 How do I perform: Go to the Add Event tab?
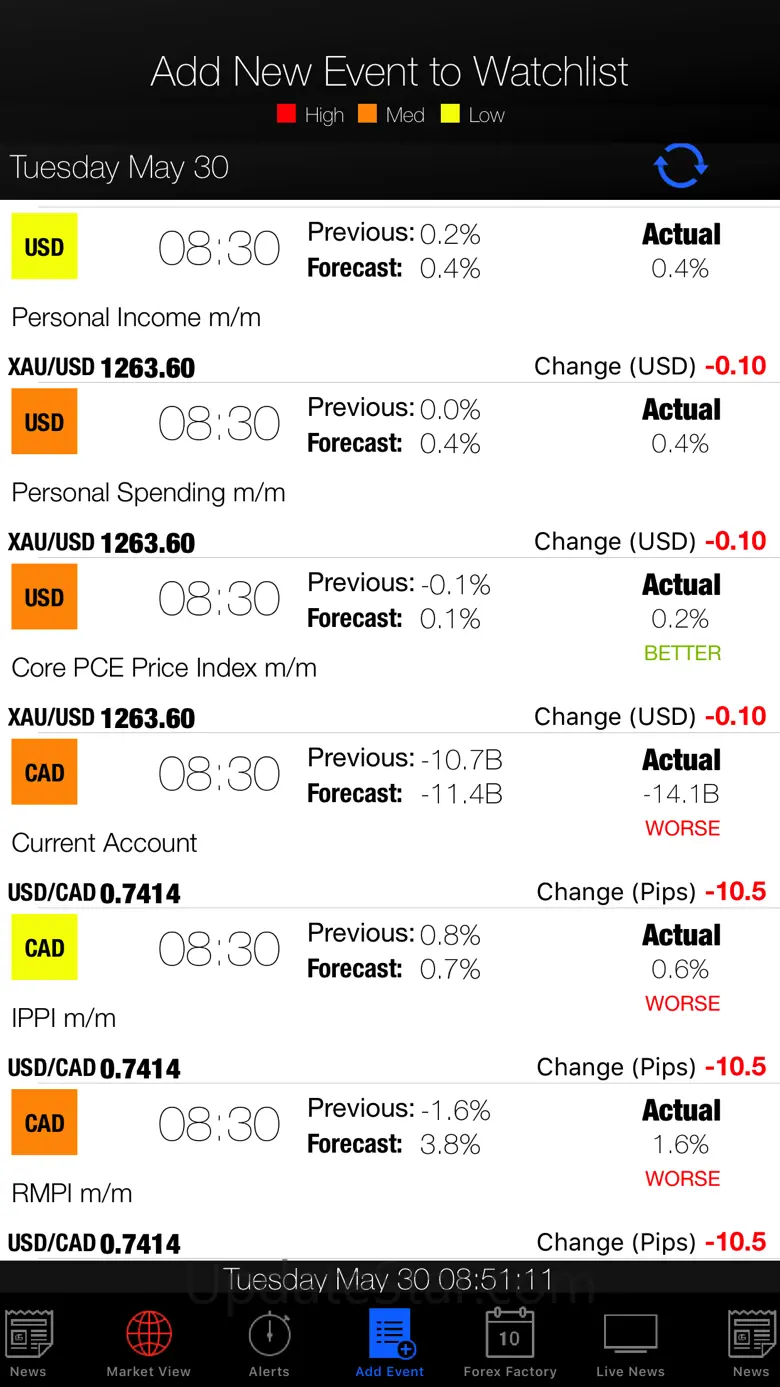coord(390,1343)
